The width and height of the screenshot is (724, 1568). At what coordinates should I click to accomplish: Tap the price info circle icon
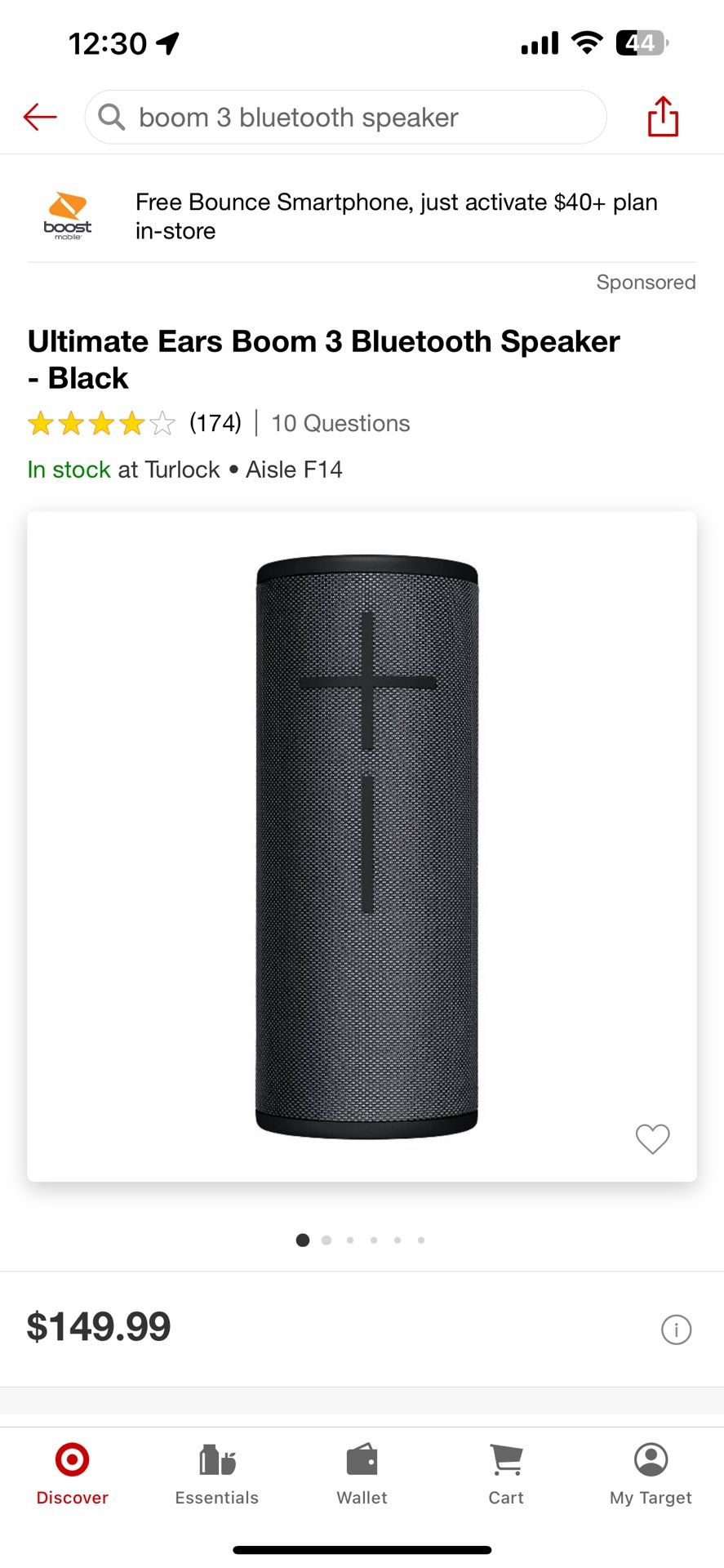[x=677, y=1329]
